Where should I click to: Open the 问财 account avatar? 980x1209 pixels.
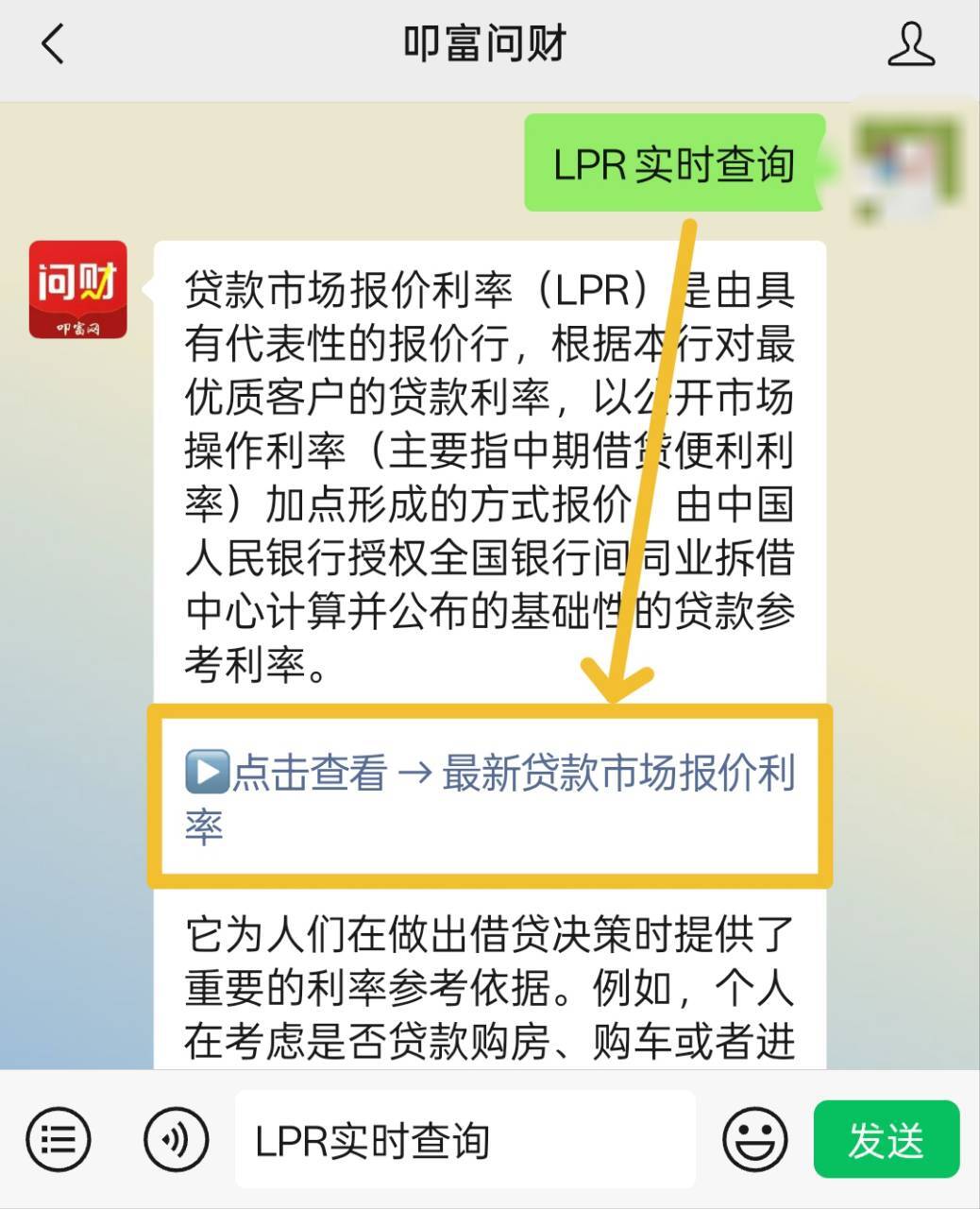click(x=77, y=289)
